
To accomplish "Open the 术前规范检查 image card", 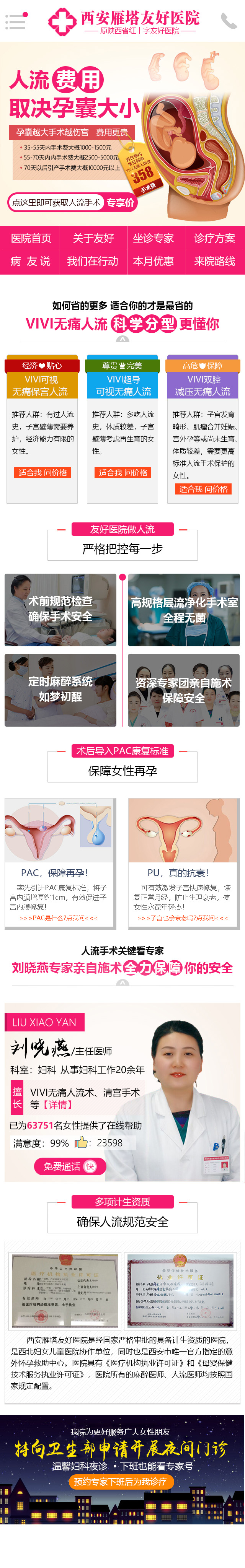I will click(60, 609).
